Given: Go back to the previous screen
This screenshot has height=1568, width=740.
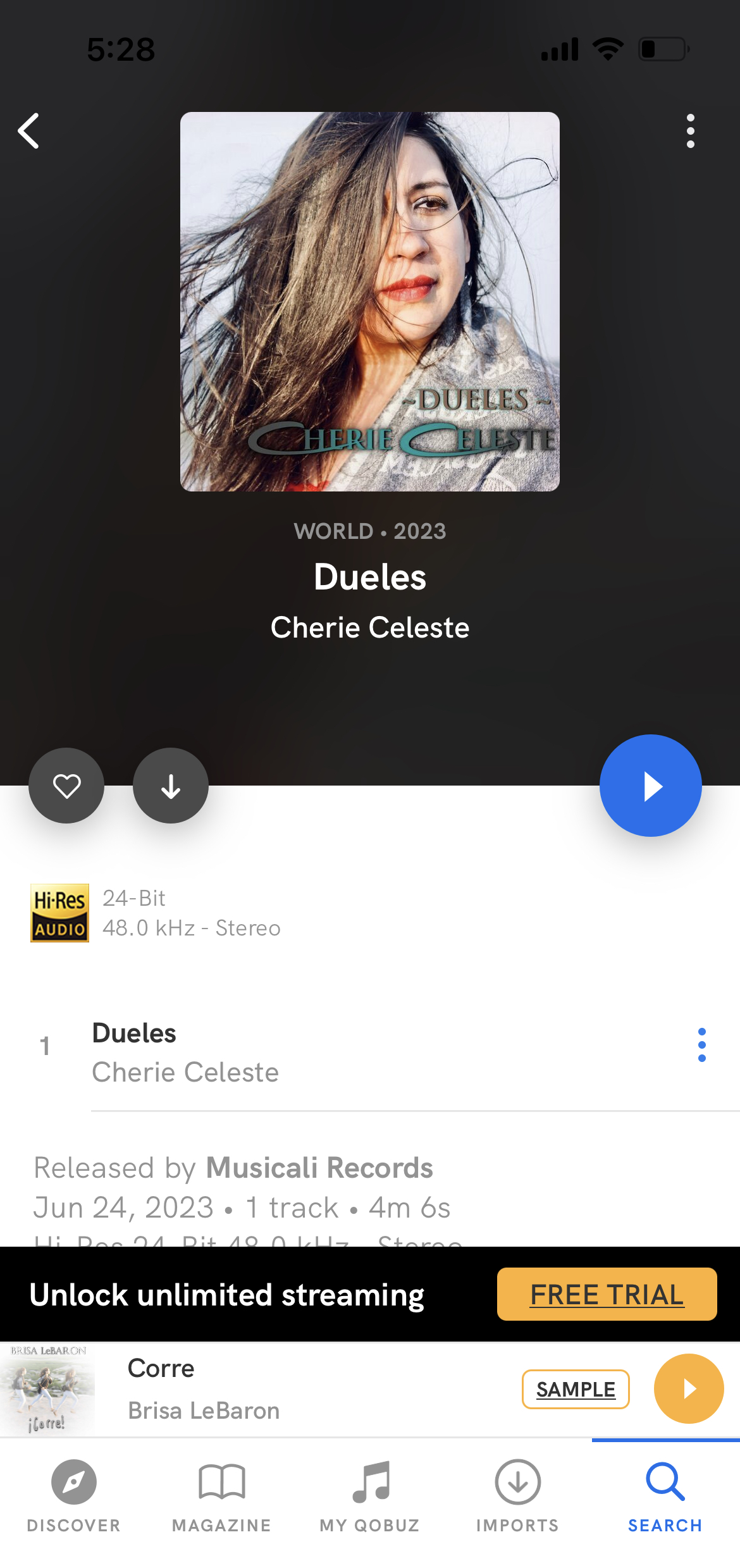Looking at the screenshot, I should [x=29, y=131].
